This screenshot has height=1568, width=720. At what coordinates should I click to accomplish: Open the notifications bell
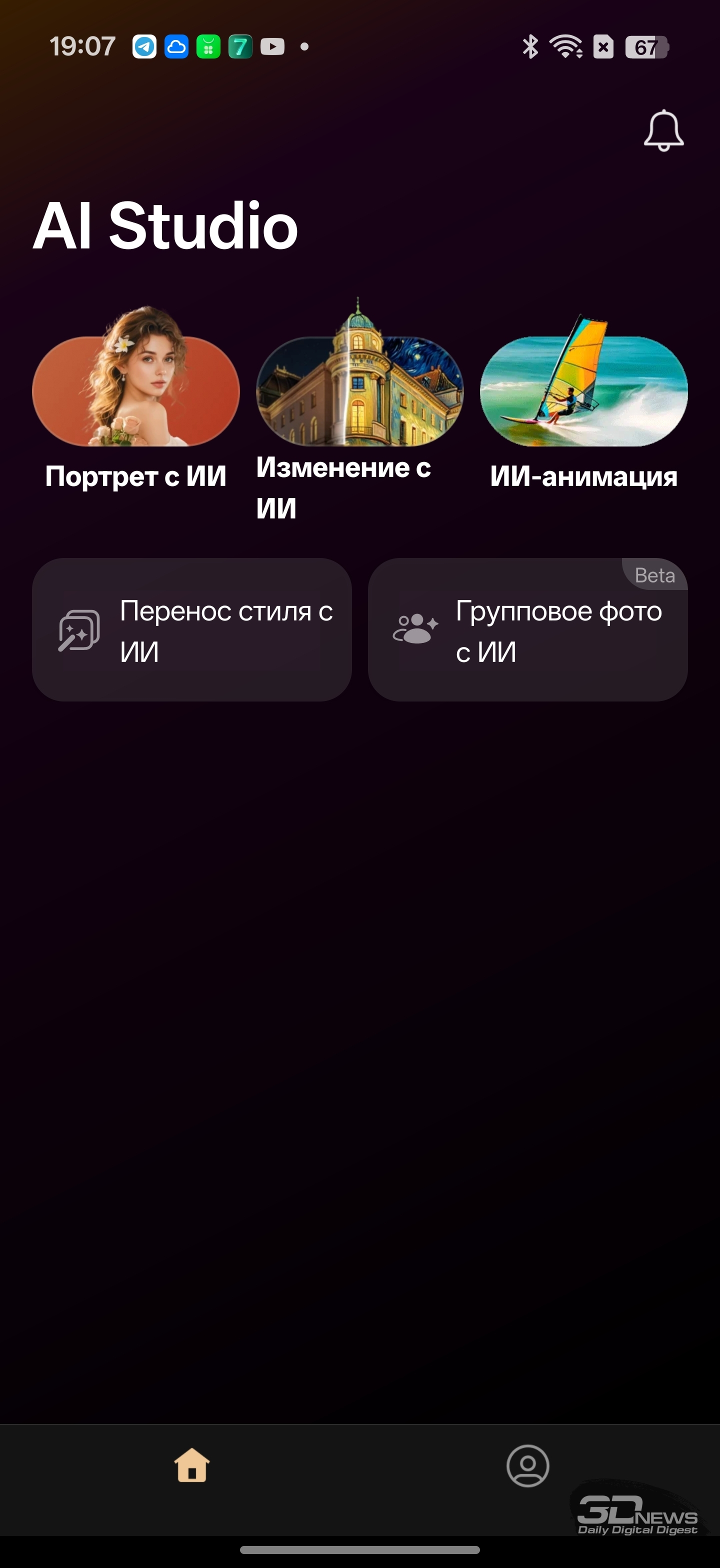tap(663, 131)
